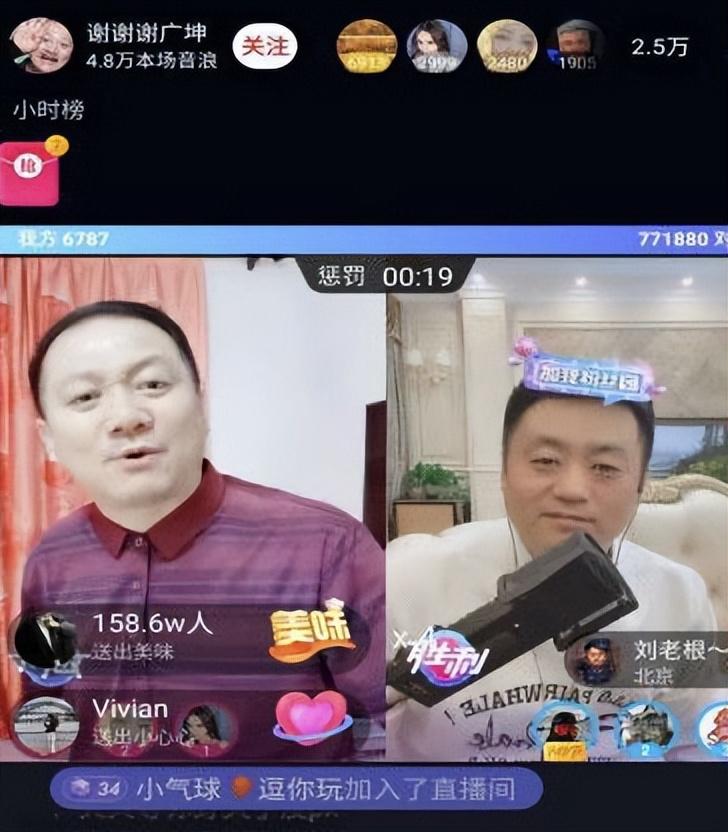Open Vivian's gift message profile
Screen dimensions: 728x832
[46, 724]
